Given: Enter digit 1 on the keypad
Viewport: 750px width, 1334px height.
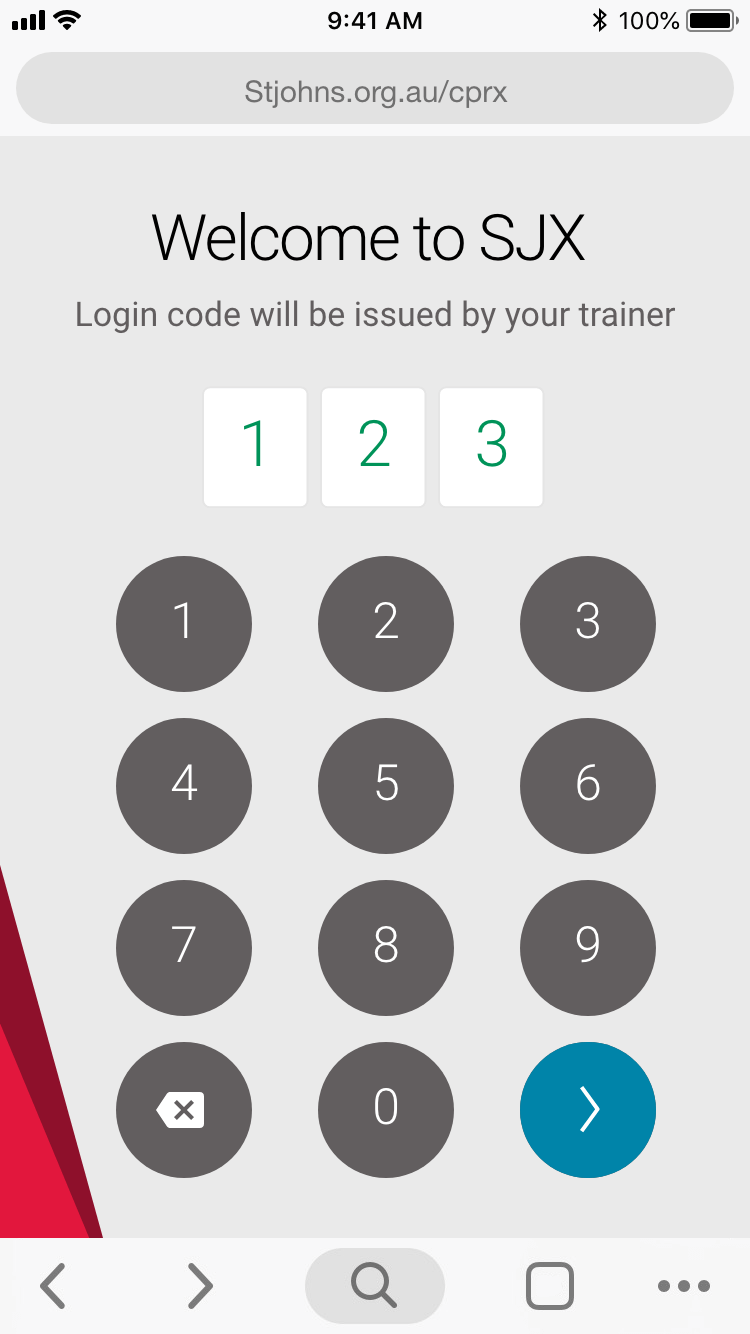Looking at the screenshot, I should (184, 624).
